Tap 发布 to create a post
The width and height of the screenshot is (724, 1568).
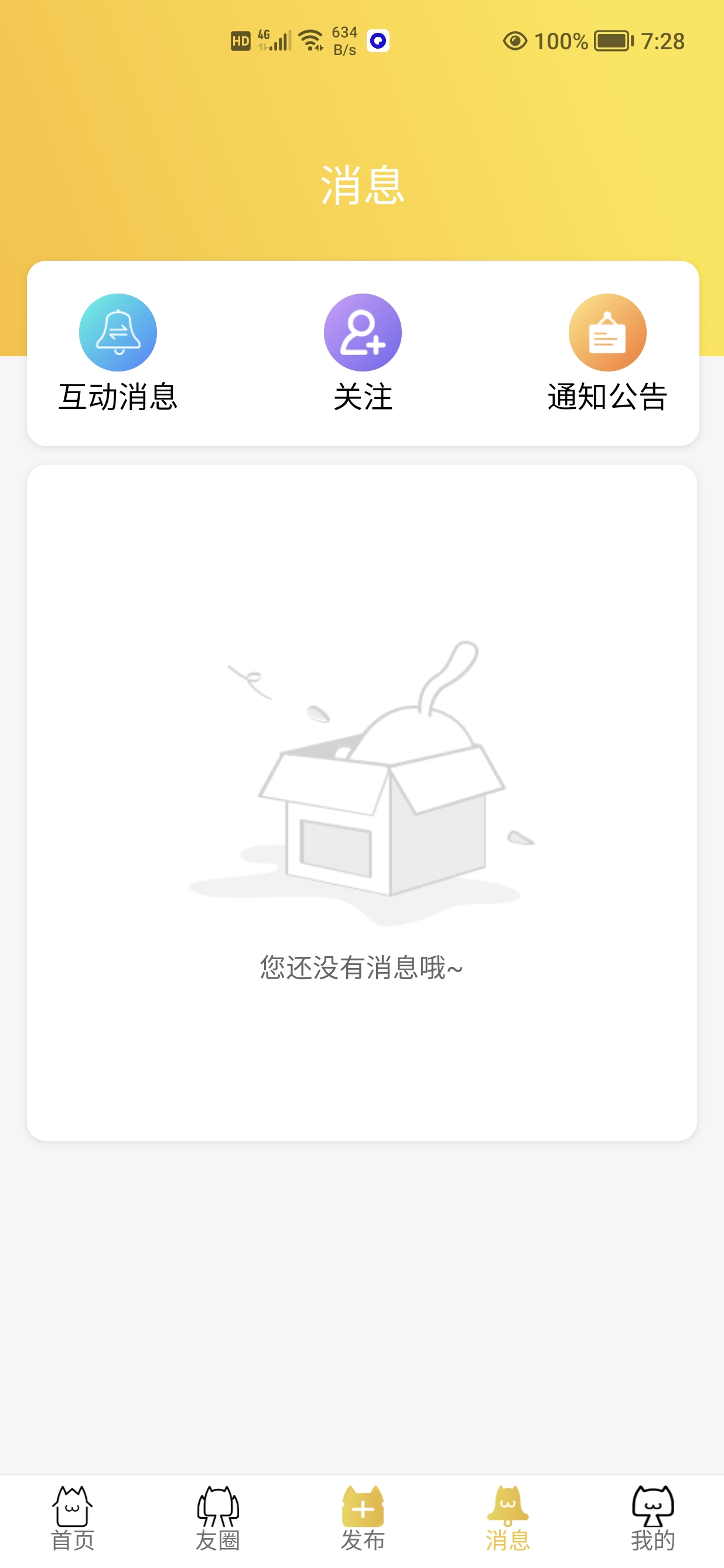coord(363,1518)
